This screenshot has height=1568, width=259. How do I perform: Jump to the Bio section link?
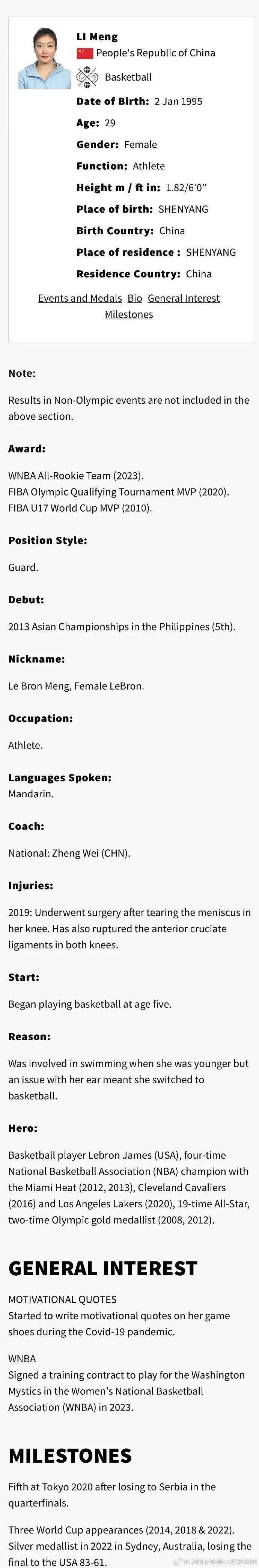tap(135, 298)
